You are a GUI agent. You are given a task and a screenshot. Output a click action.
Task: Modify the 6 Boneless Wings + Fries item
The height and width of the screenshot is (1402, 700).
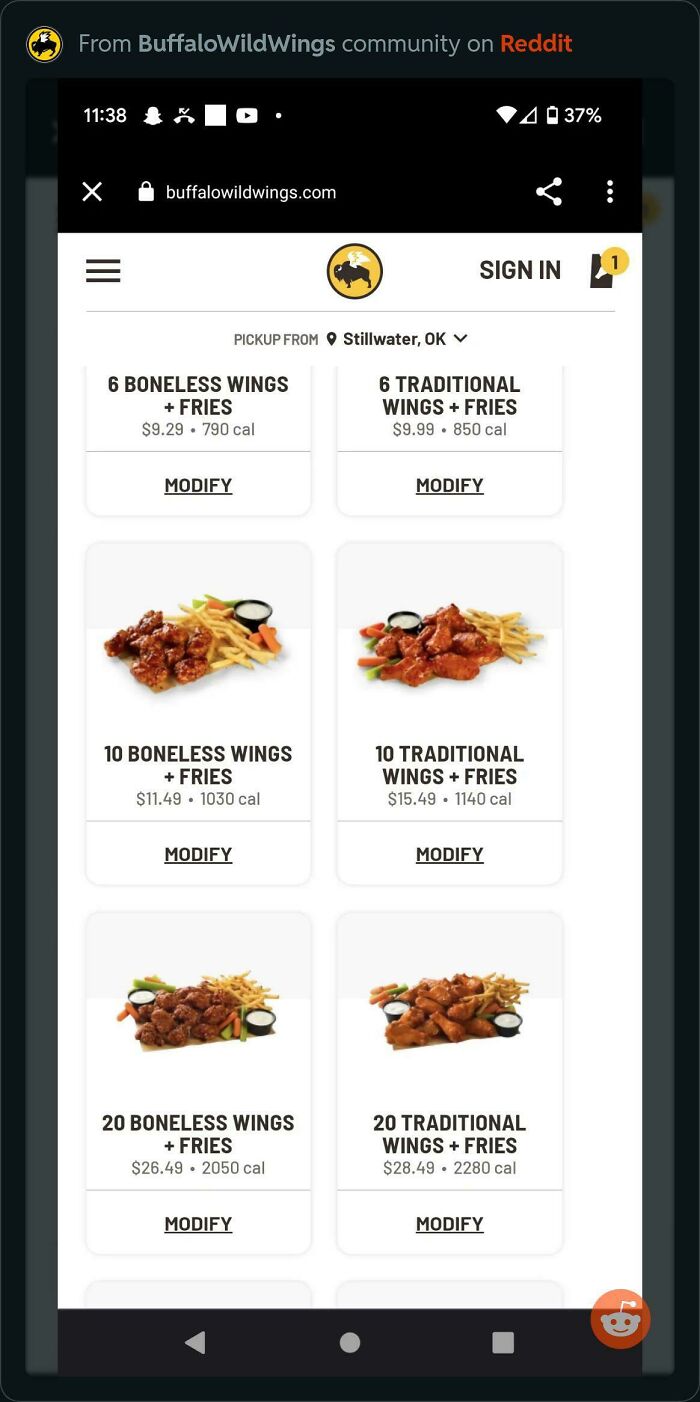coord(198,485)
